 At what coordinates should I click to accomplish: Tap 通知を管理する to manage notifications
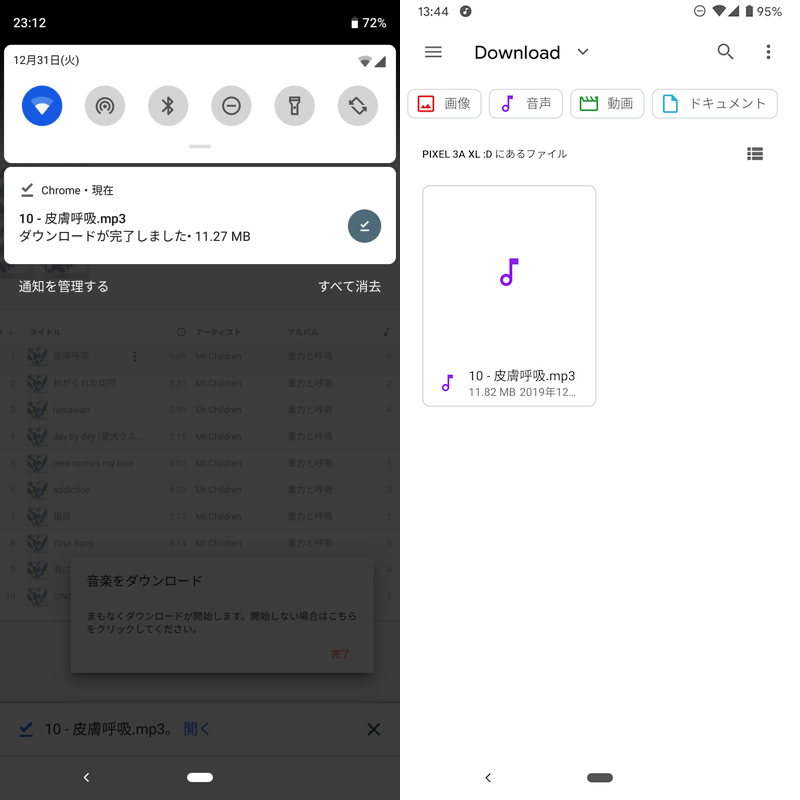coord(64,287)
